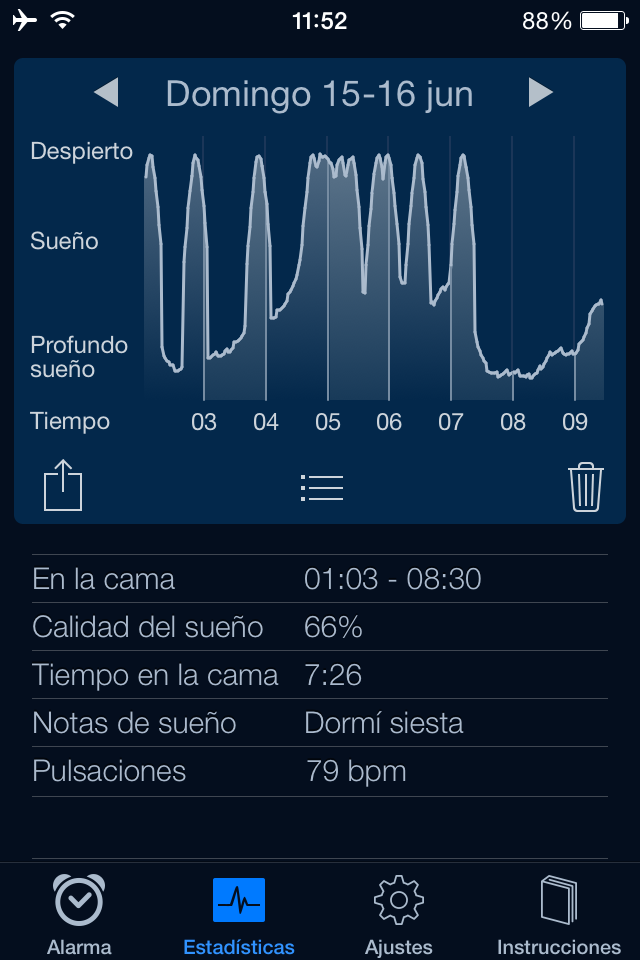Share this sleep graph
This screenshot has height=960, width=640.
point(63,486)
